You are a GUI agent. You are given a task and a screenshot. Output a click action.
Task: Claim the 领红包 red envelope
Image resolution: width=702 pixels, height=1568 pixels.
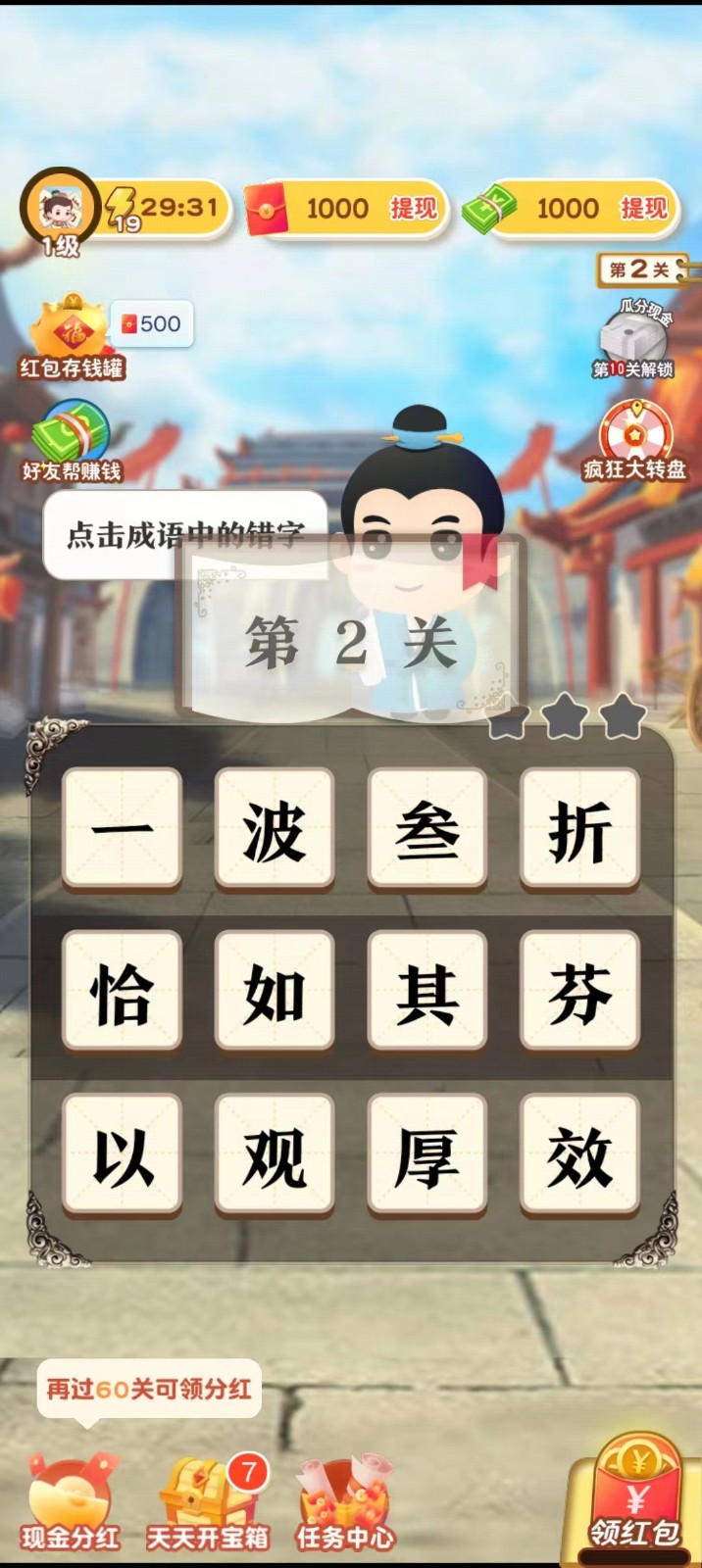pos(634,1499)
